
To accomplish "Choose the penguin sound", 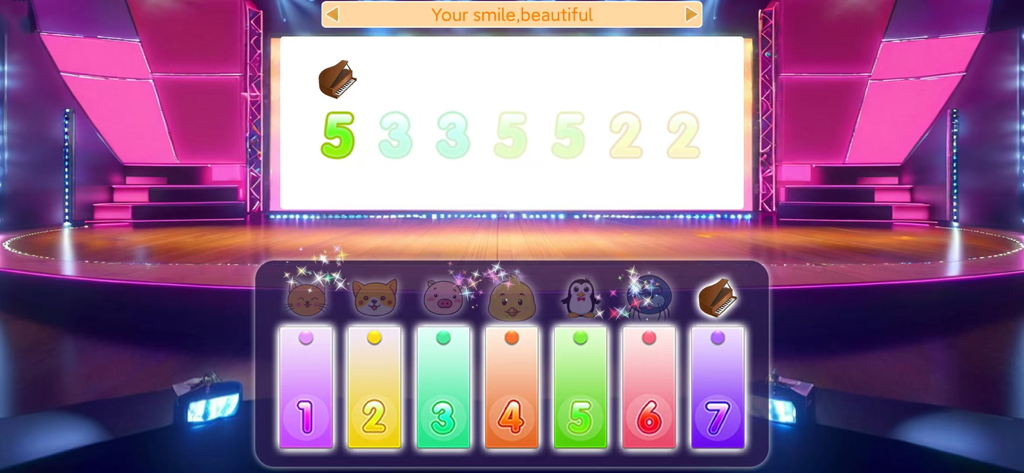I will point(580,297).
